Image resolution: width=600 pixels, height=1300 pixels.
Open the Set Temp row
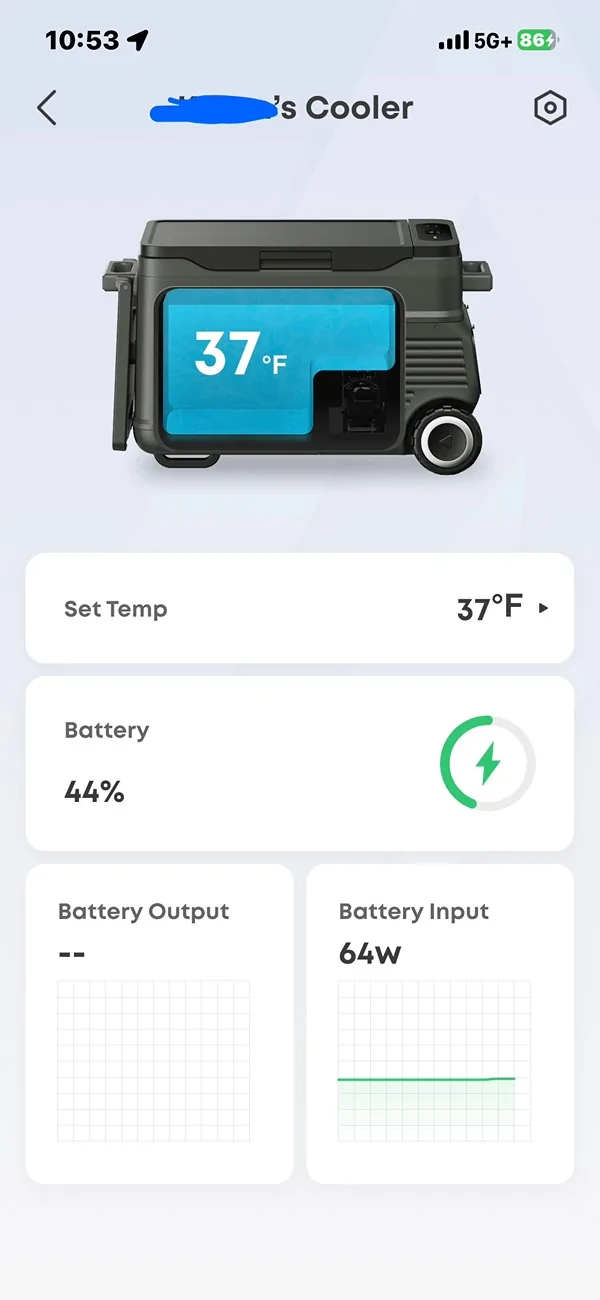point(300,608)
